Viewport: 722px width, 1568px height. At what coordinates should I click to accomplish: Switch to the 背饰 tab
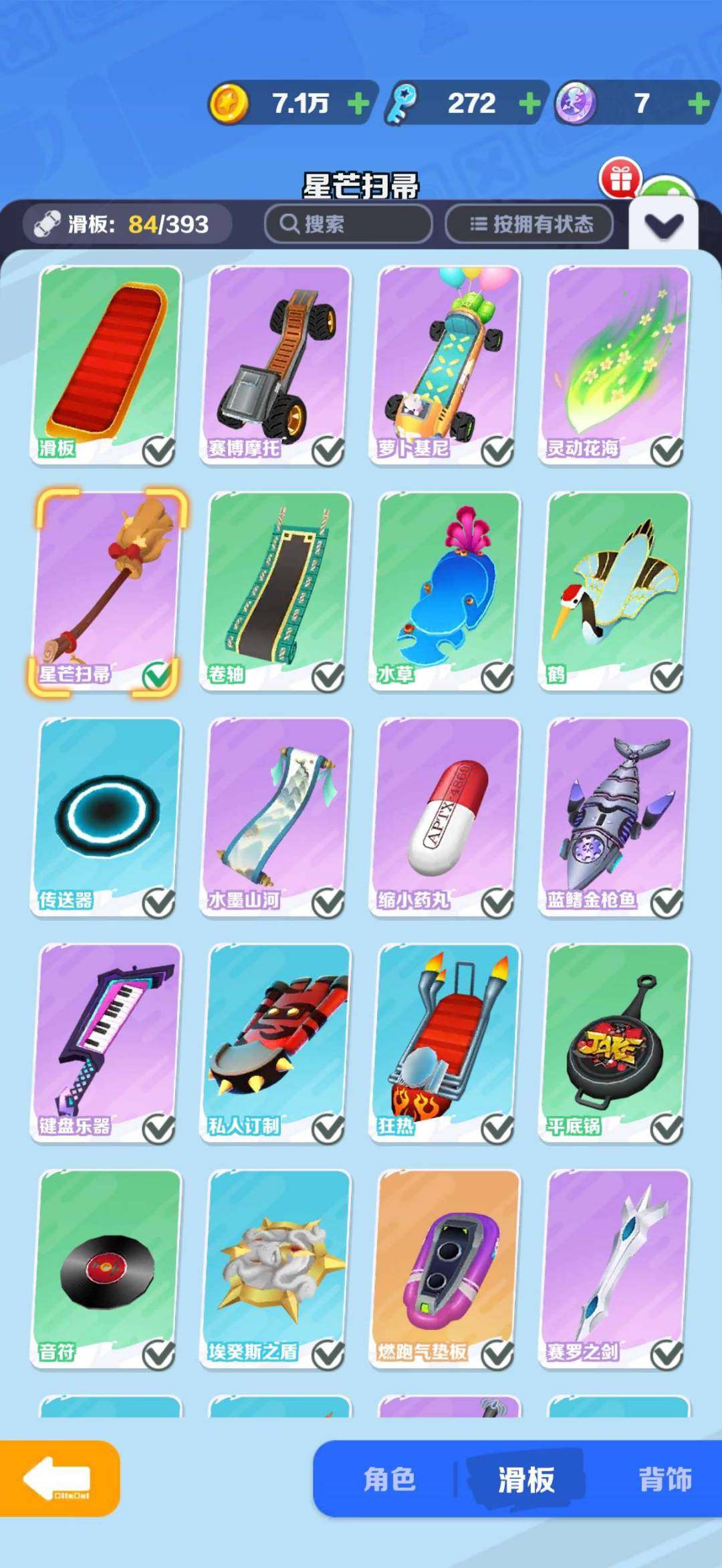click(x=665, y=1478)
